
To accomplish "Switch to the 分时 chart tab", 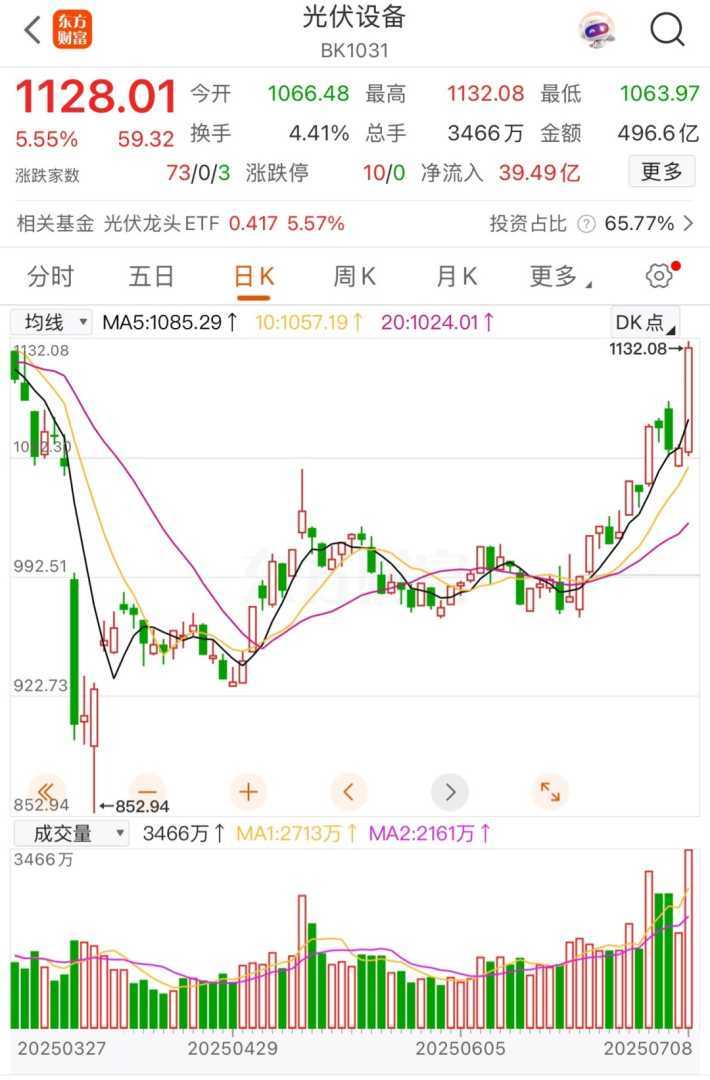I will (51, 276).
